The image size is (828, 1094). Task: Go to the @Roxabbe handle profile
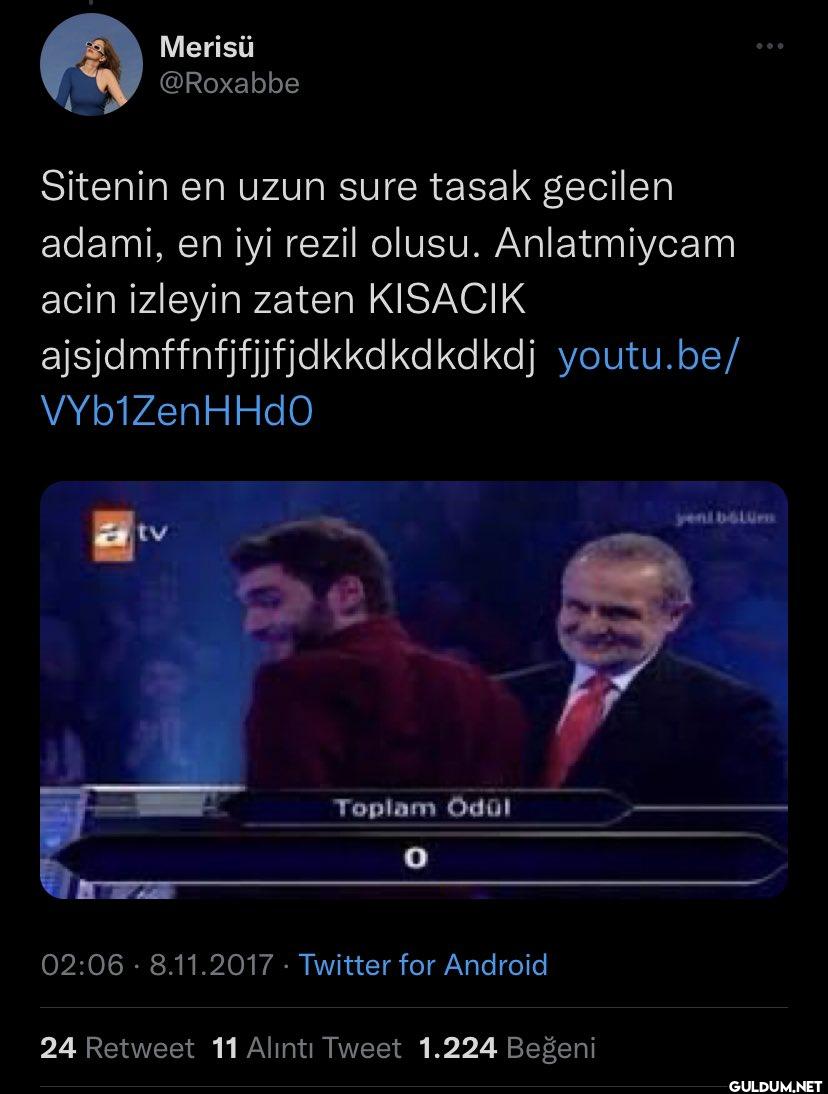[x=229, y=83]
